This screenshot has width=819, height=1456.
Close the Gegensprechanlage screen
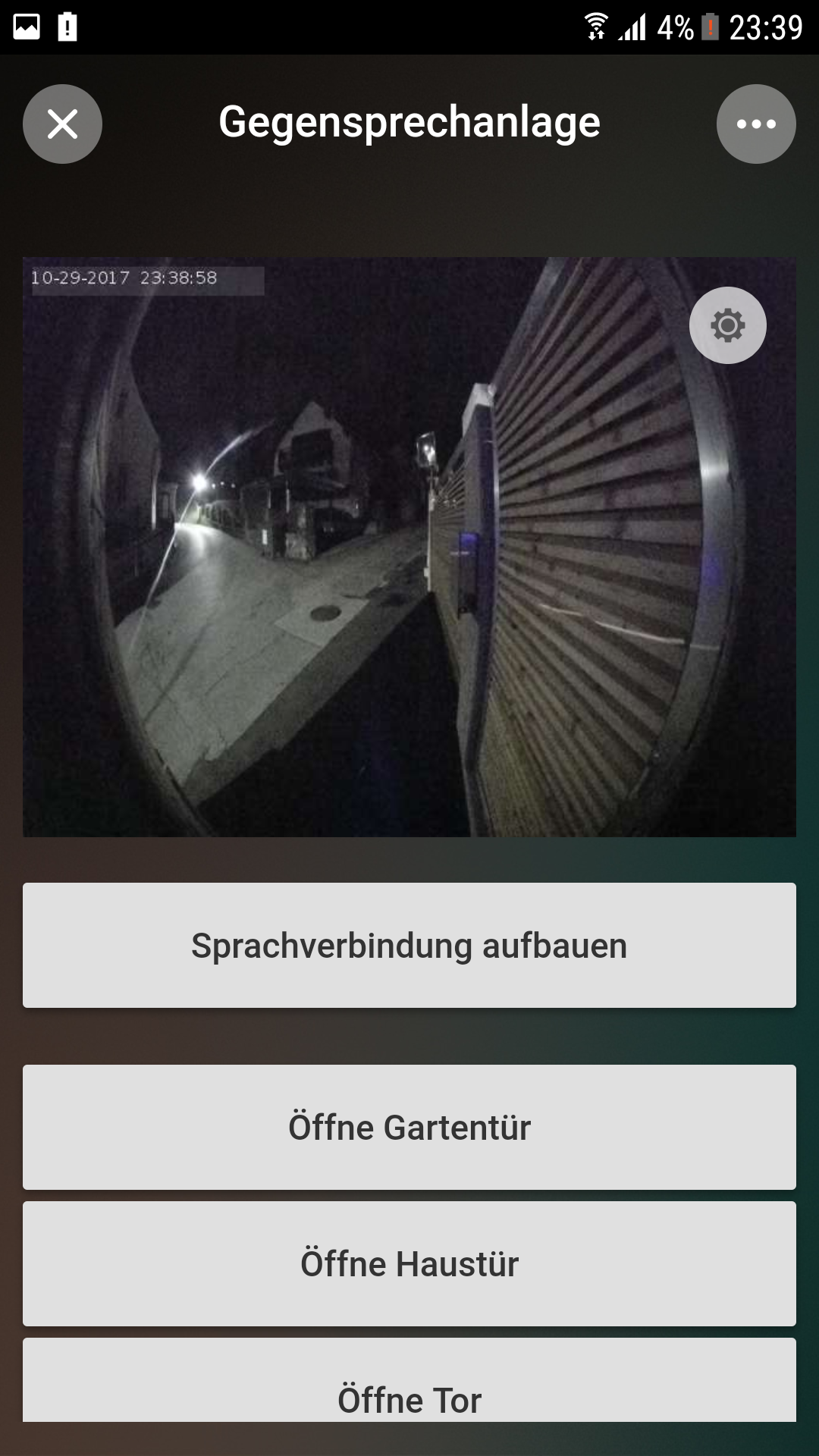(62, 124)
